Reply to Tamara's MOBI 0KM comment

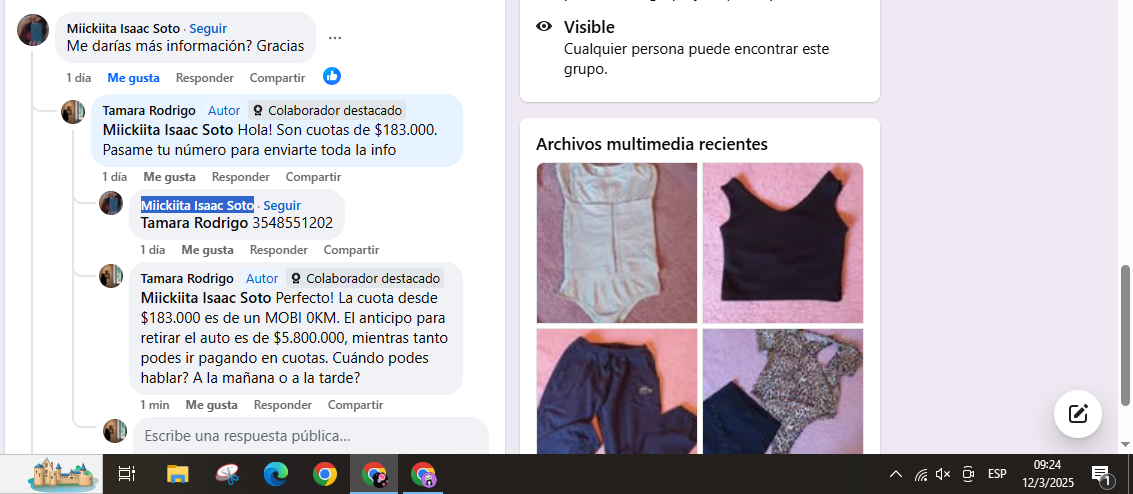point(282,404)
